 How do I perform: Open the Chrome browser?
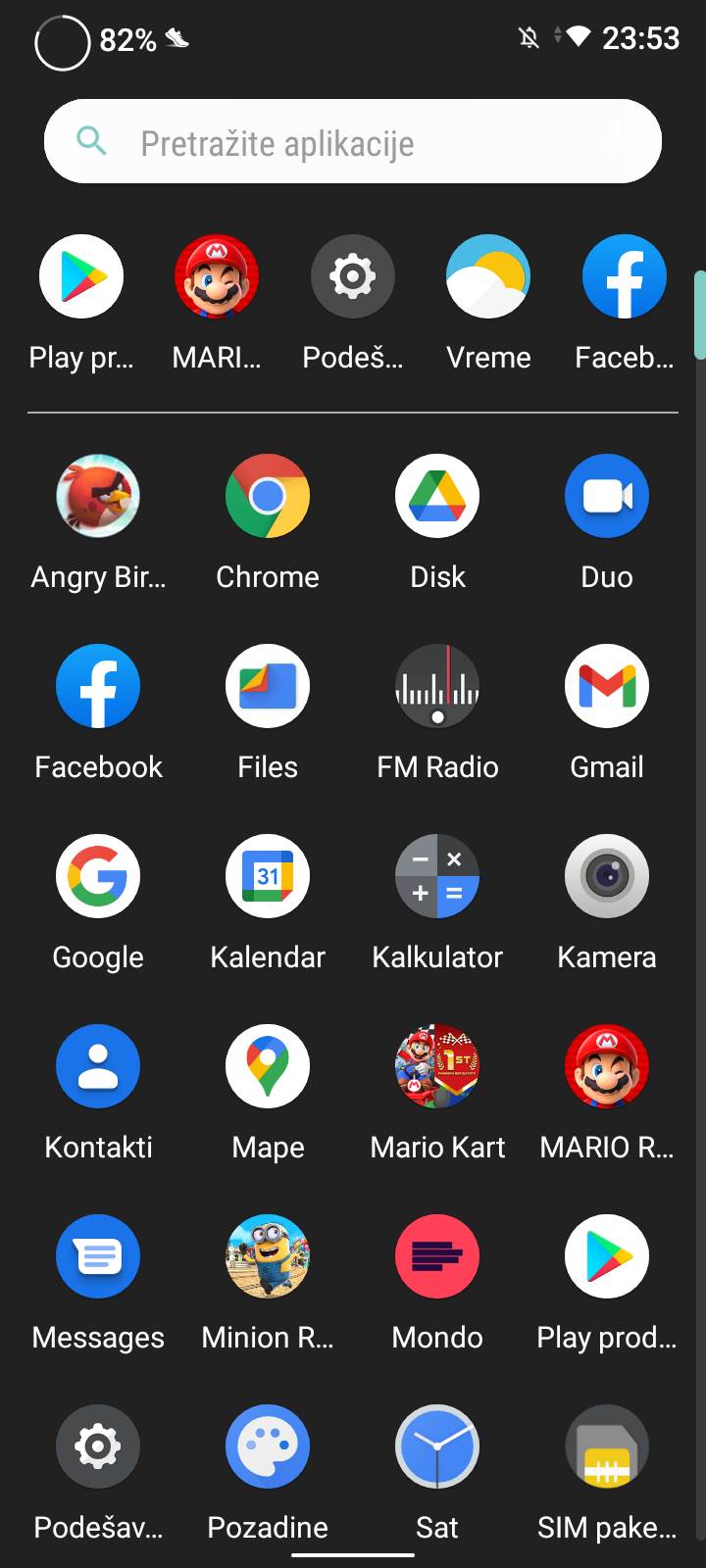click(268, 497)
